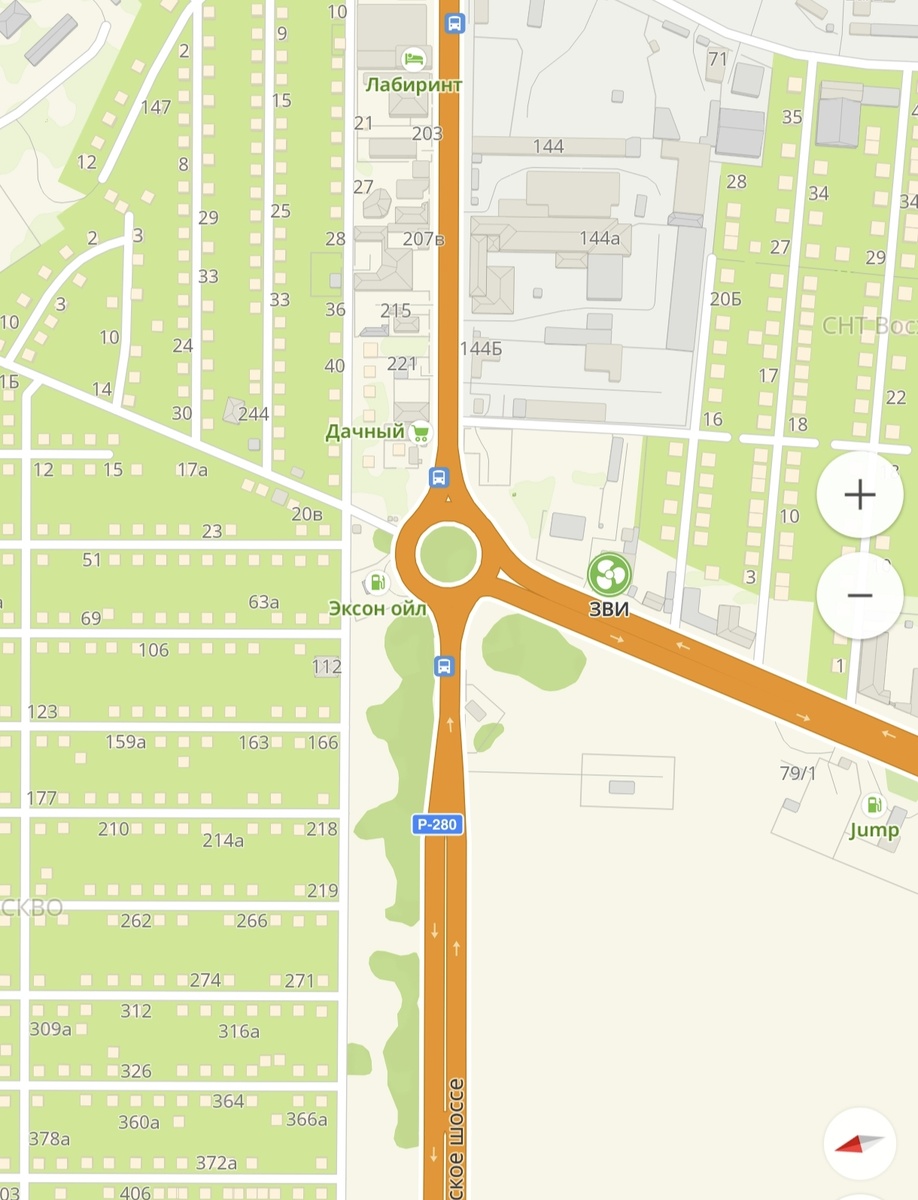
Task: Select the Эксон ойл gas station marker
Action: coord(377,583)
